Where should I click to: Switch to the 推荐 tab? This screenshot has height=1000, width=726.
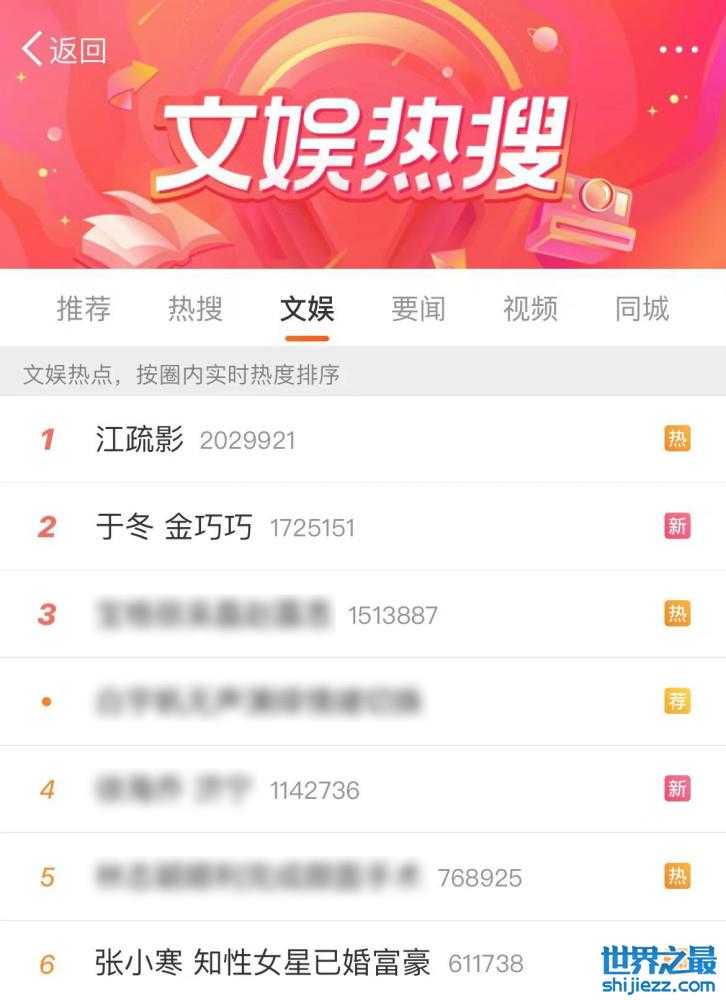(x=84, y=308)
